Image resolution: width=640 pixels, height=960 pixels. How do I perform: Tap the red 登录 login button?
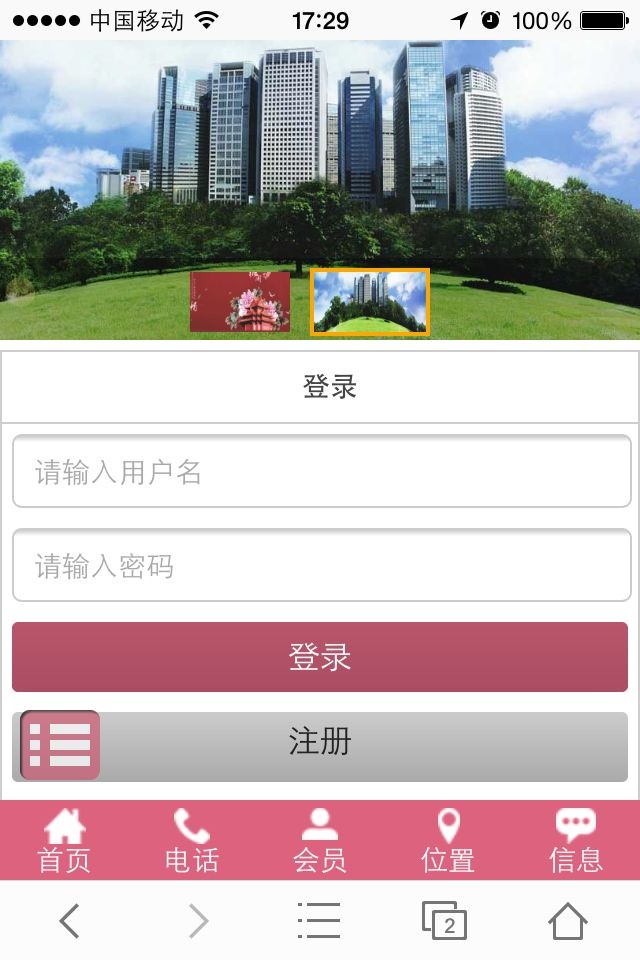pyautogui.click(x=320, y=657)
